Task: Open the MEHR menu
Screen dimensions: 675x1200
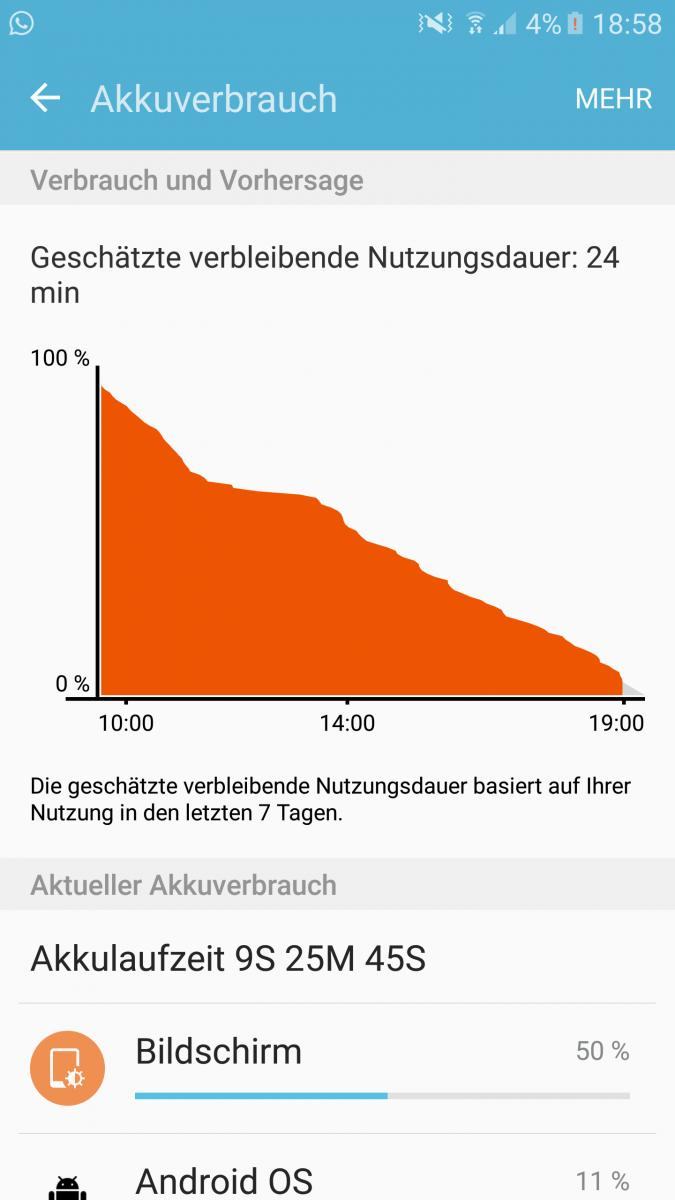Action: (613, 99)
